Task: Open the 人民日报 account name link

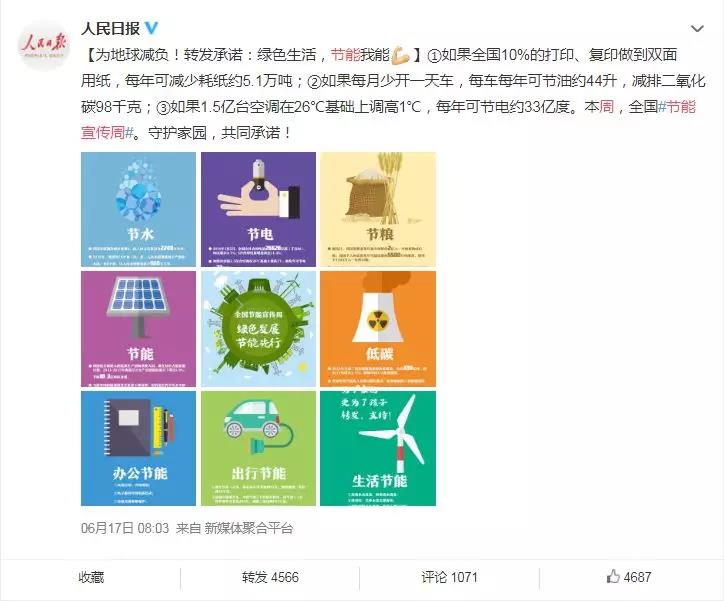Action: [110, 27]
